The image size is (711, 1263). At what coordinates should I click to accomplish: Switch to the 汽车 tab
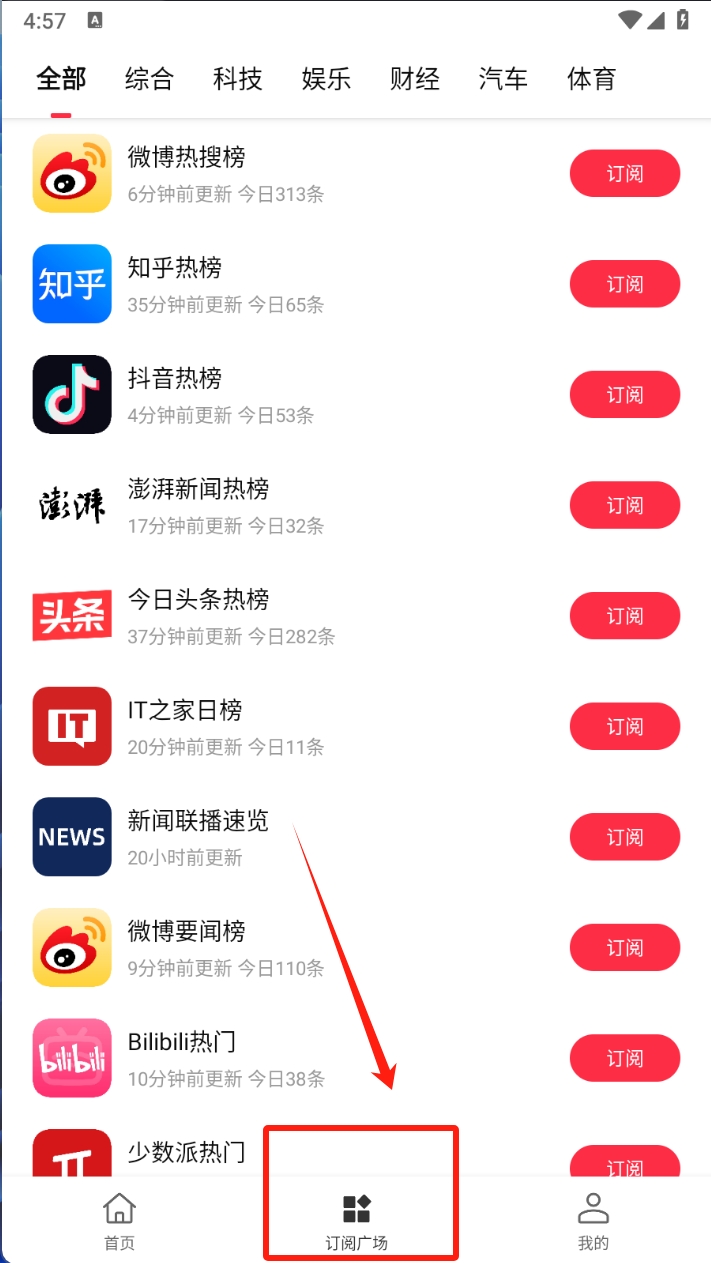click(x=502, y=79)
